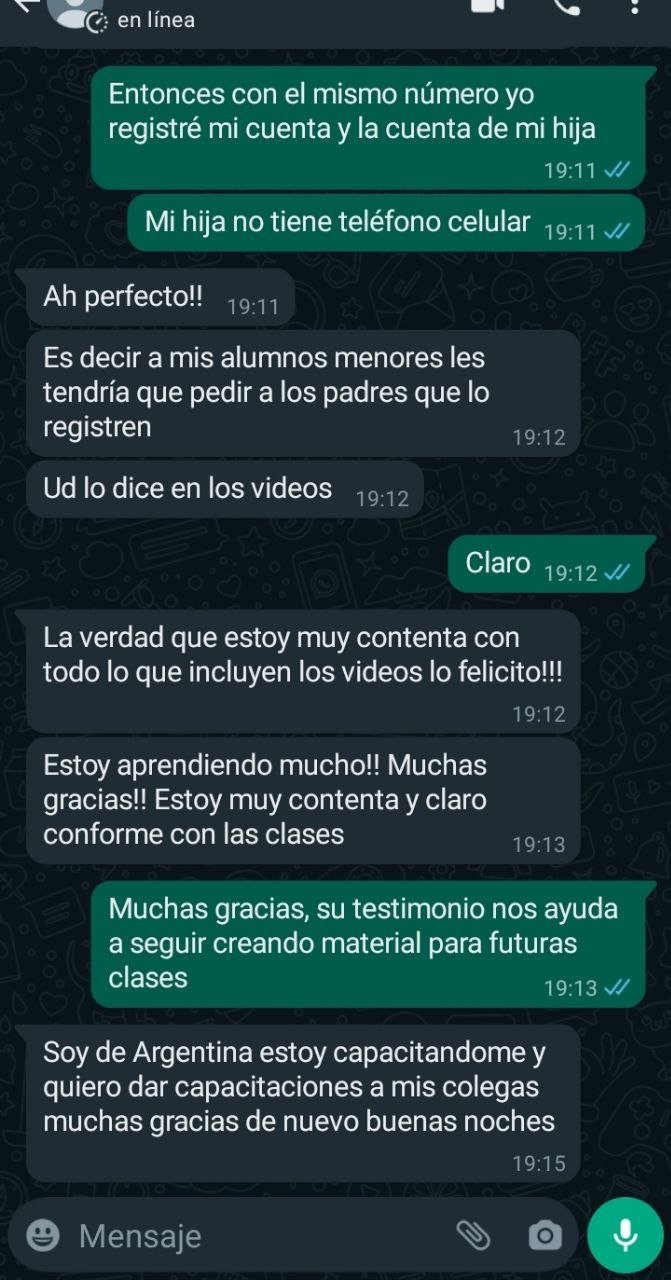Start a voice call with this contact
This screenshot has height=1280, width=671.
tap(567, 6)
